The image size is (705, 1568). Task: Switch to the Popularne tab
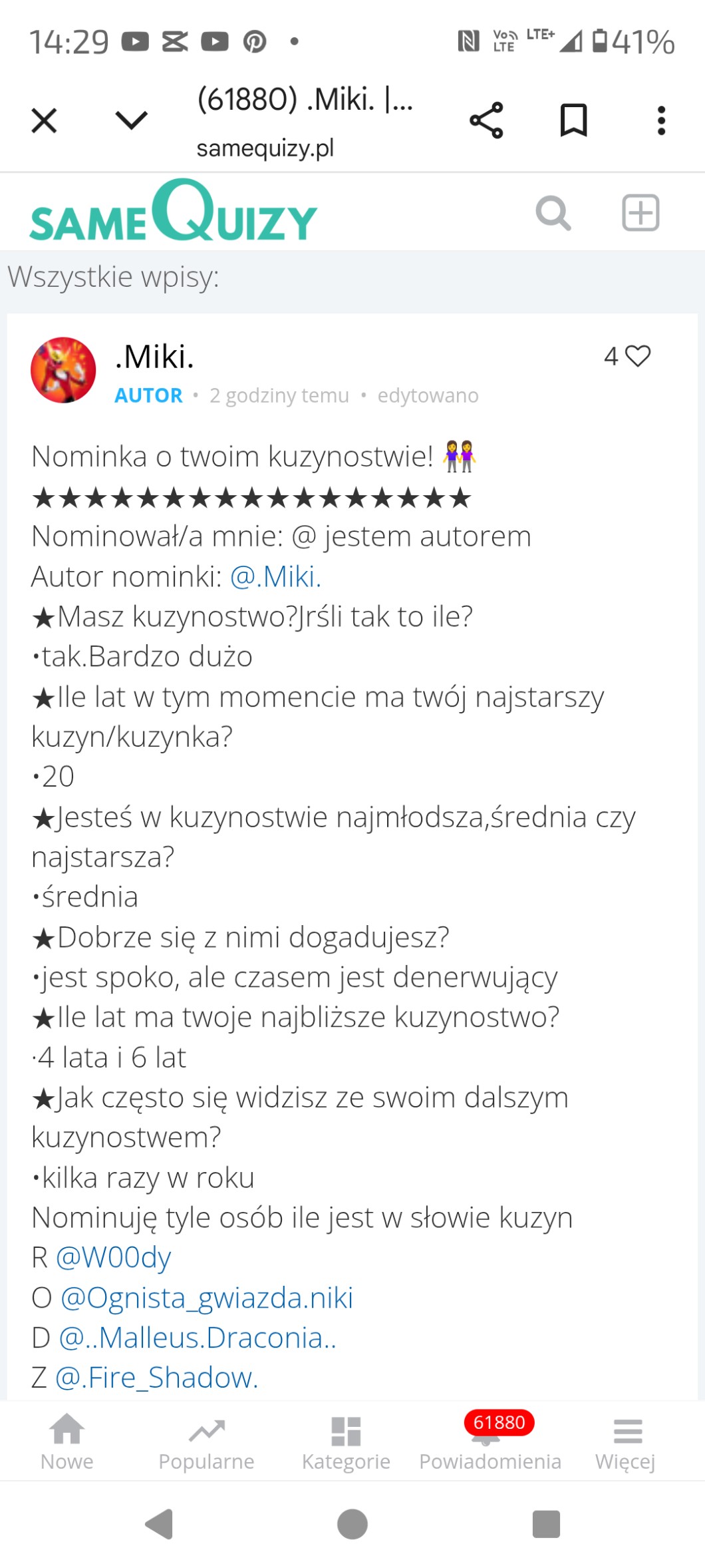(x=206, y=1442)
